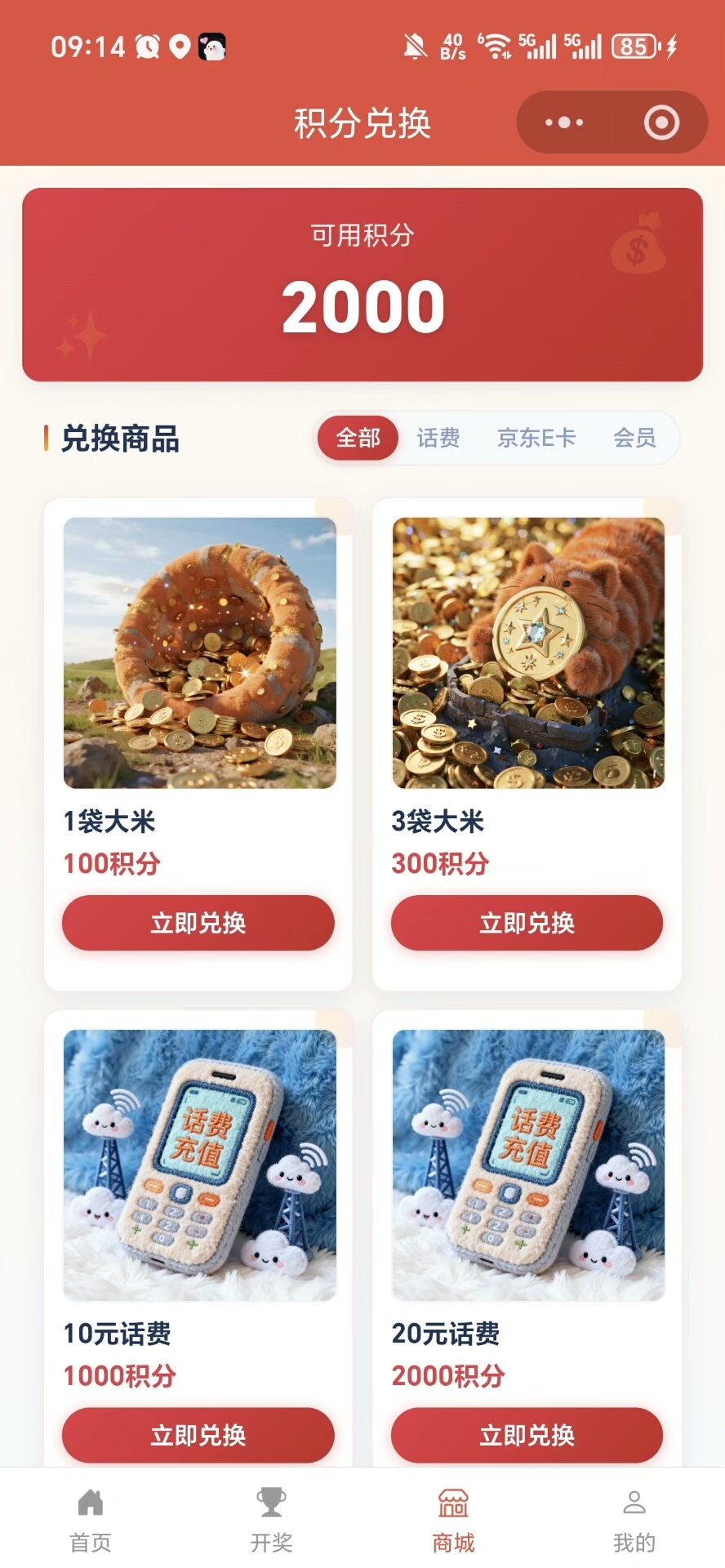Open the 1袋大米 product image
The image size is (725, 1568).
point(200,653)
